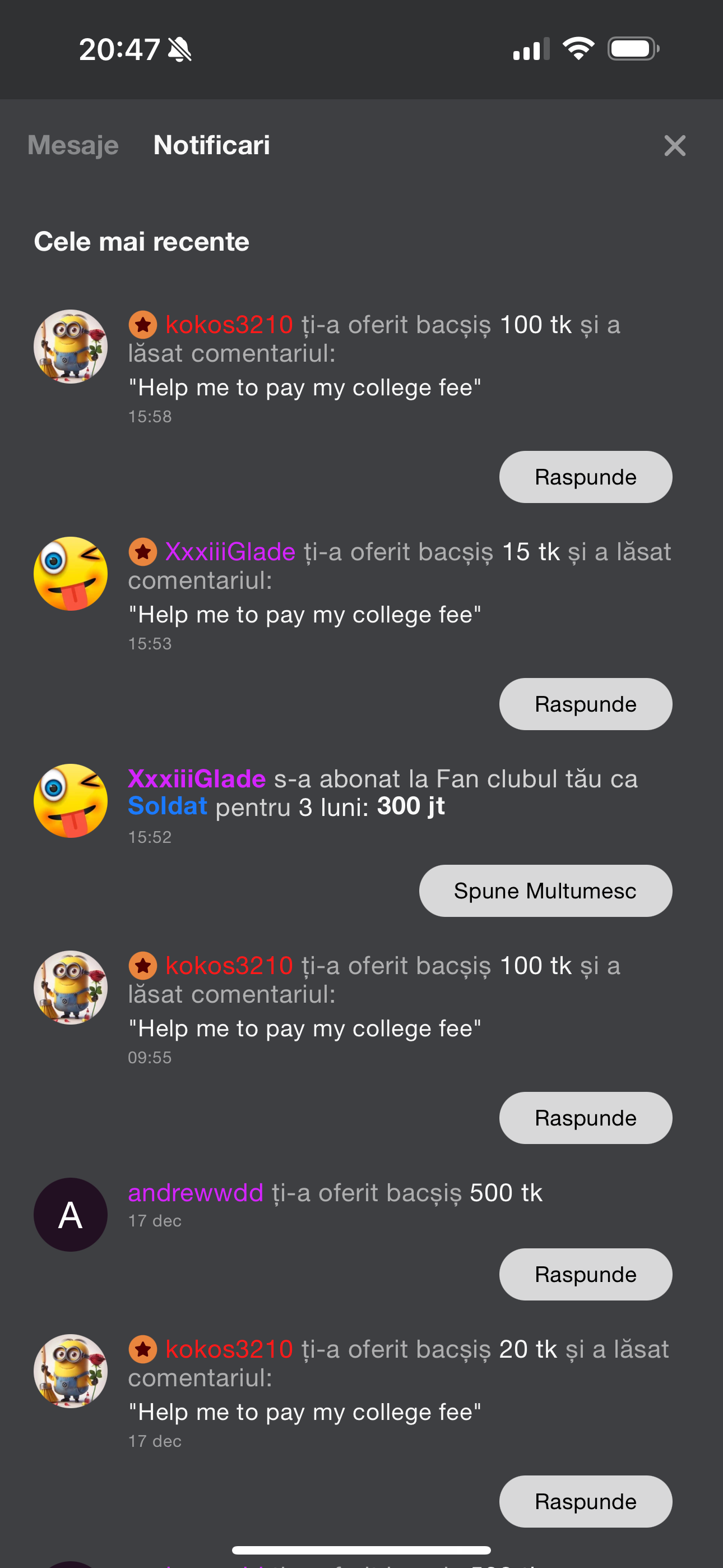Close the notifications panel
The width and height of the screenshot is (723, 1568).
(x=674, y=145)
